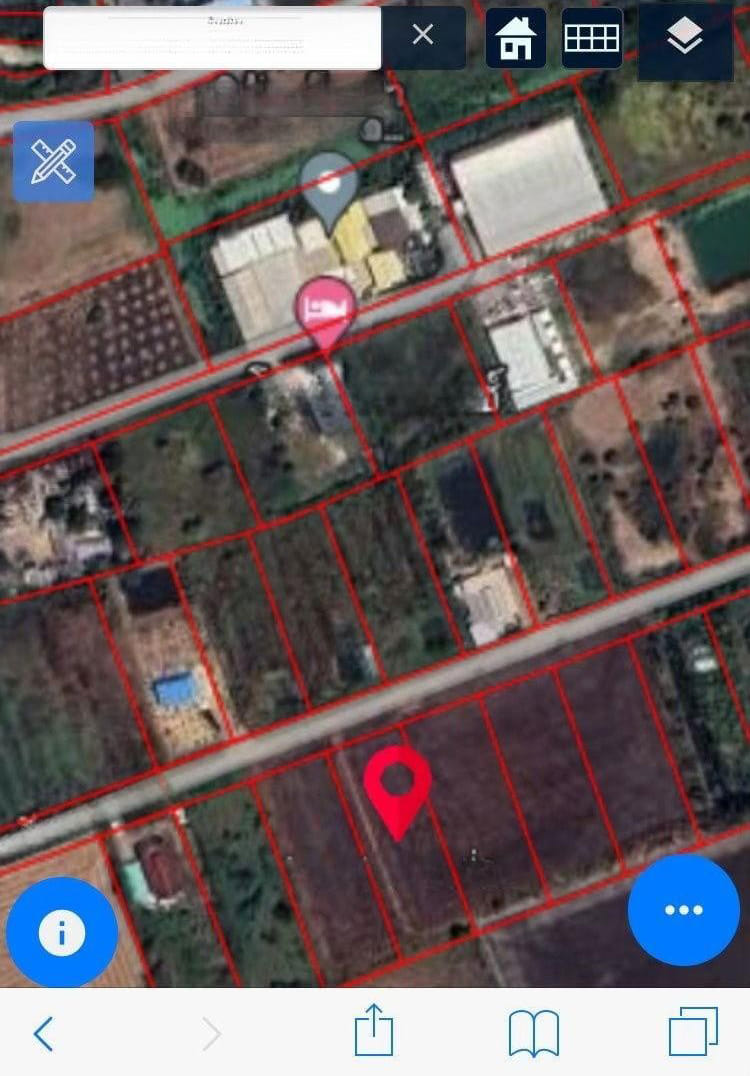This screenshot has width=750, height=1076.
Task: Clear the search with the X button
Action: point(423,35)
